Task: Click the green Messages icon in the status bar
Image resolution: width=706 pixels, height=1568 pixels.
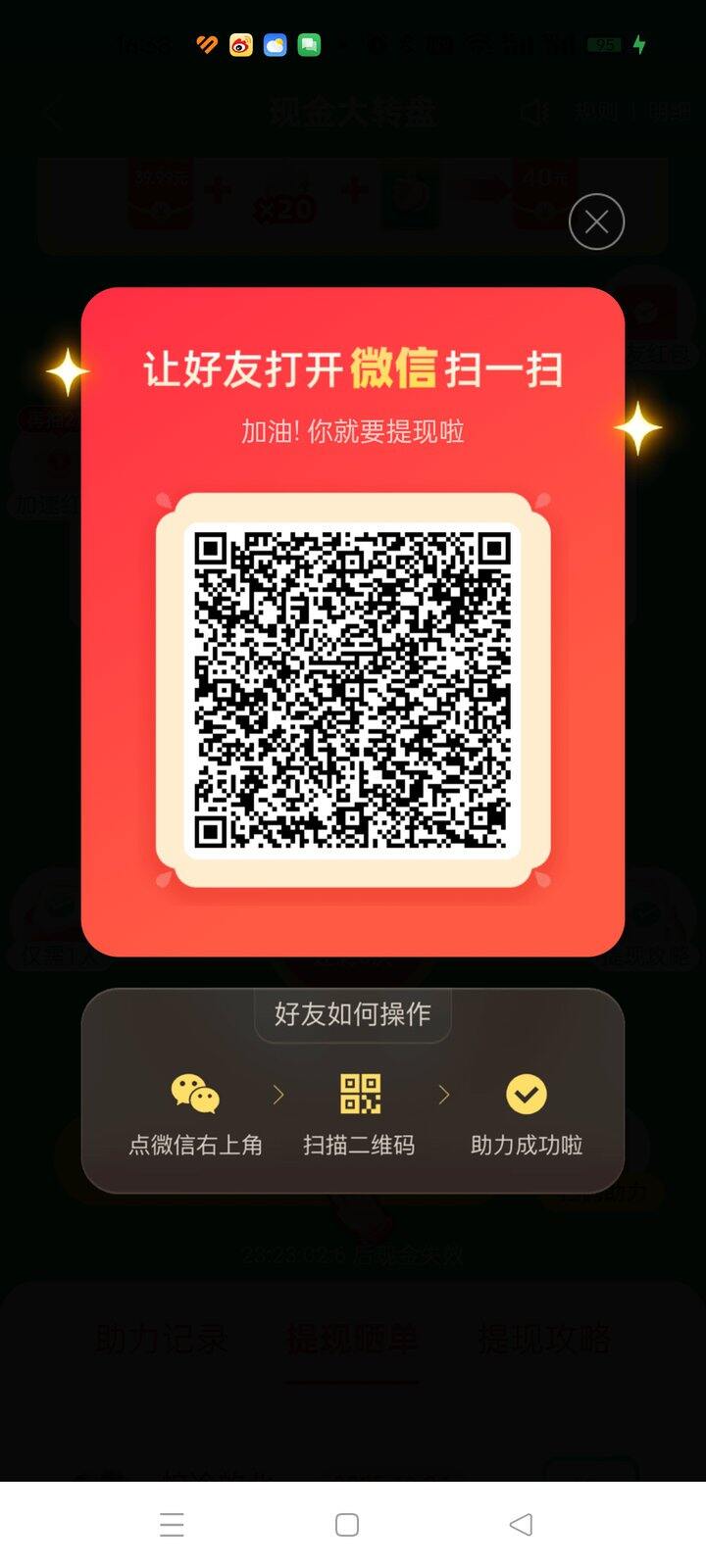Action: click(x=309, y=45)
